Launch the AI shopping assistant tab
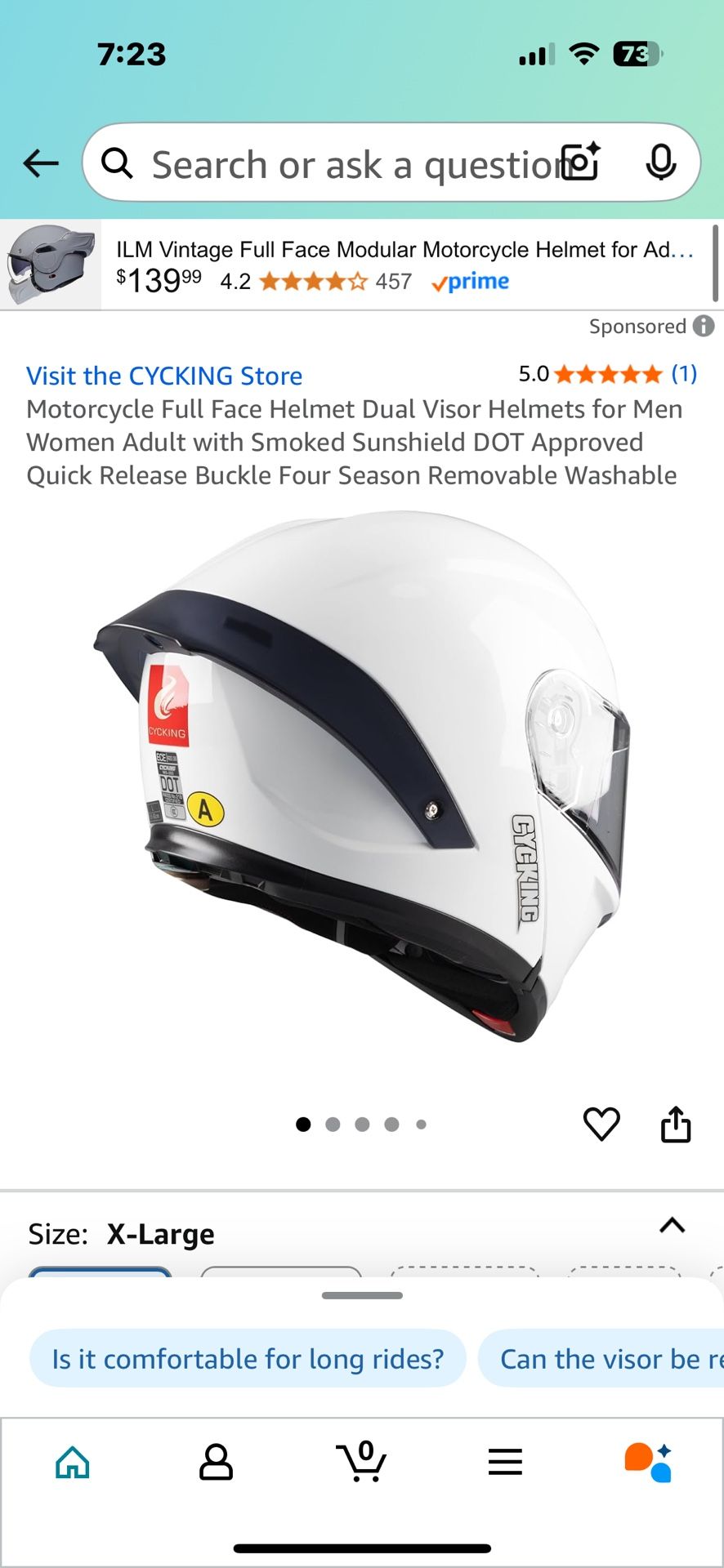Viewport: 724px width, 1568px height. (649, 1462)
